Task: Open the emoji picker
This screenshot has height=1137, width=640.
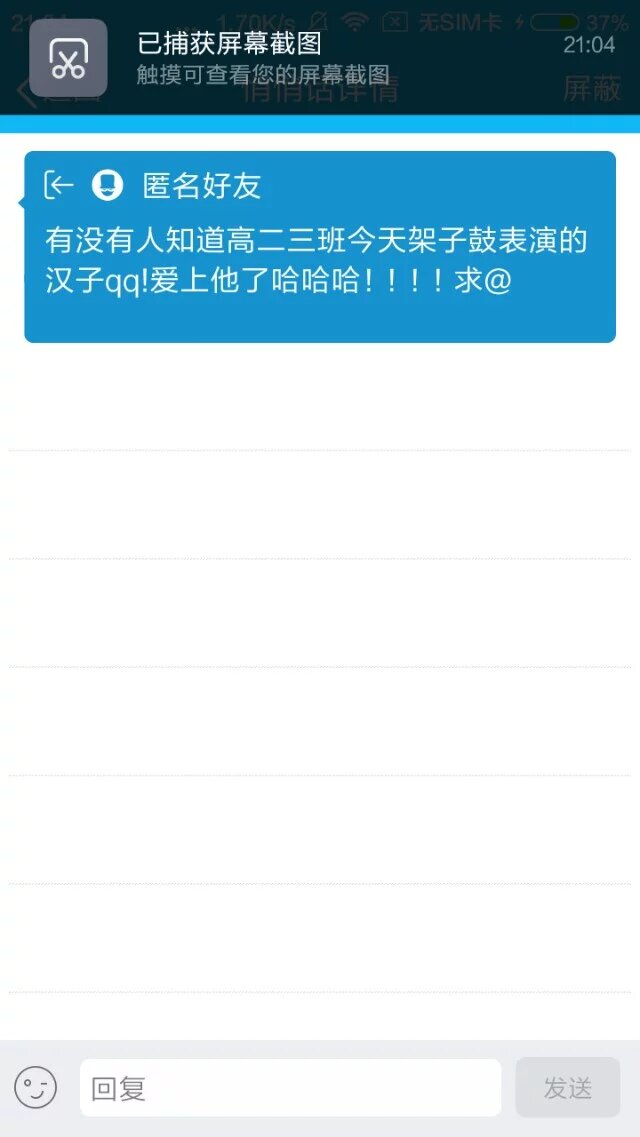Action: [35, 1087]
